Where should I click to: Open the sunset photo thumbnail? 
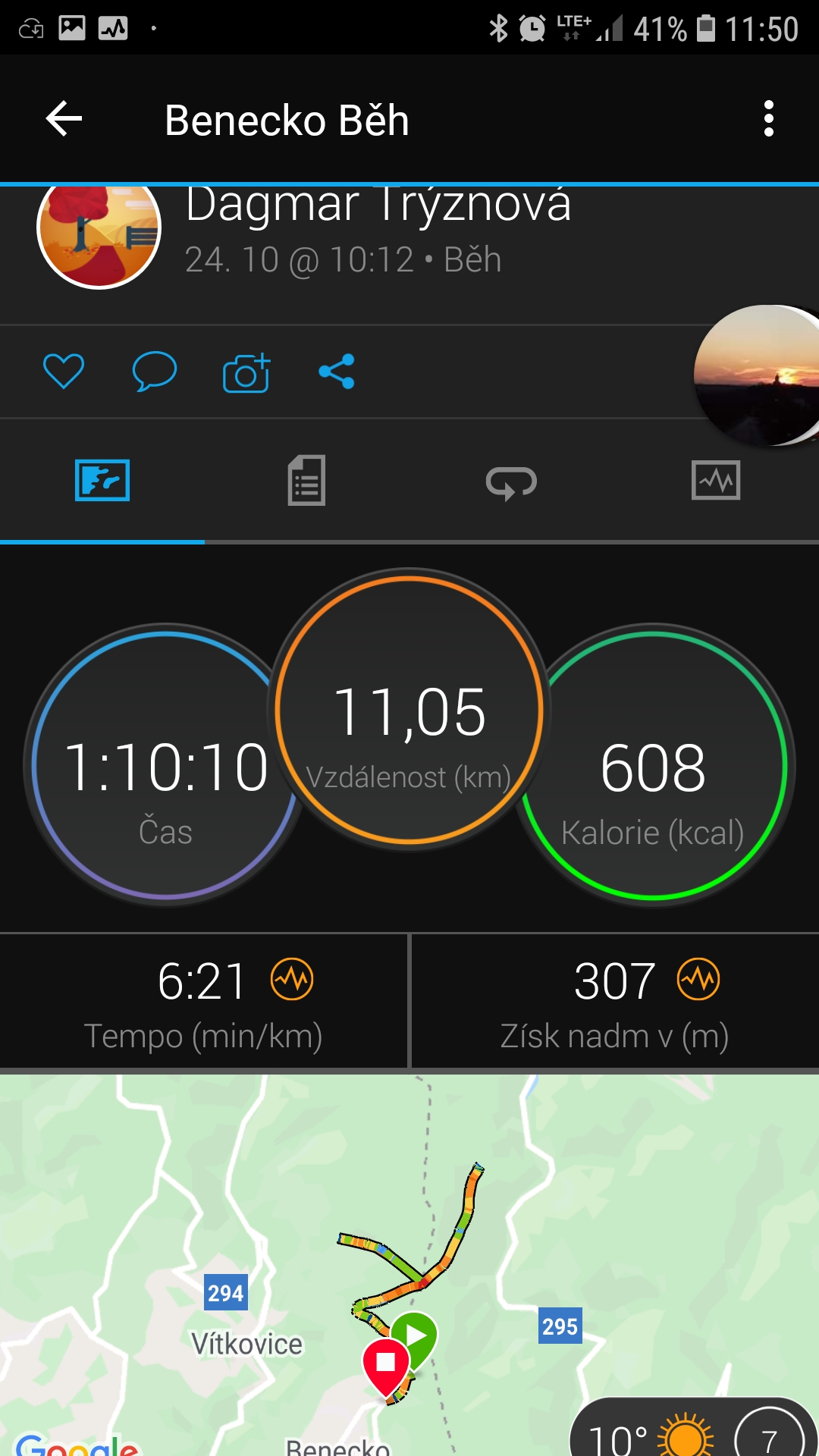coord(757,375)
